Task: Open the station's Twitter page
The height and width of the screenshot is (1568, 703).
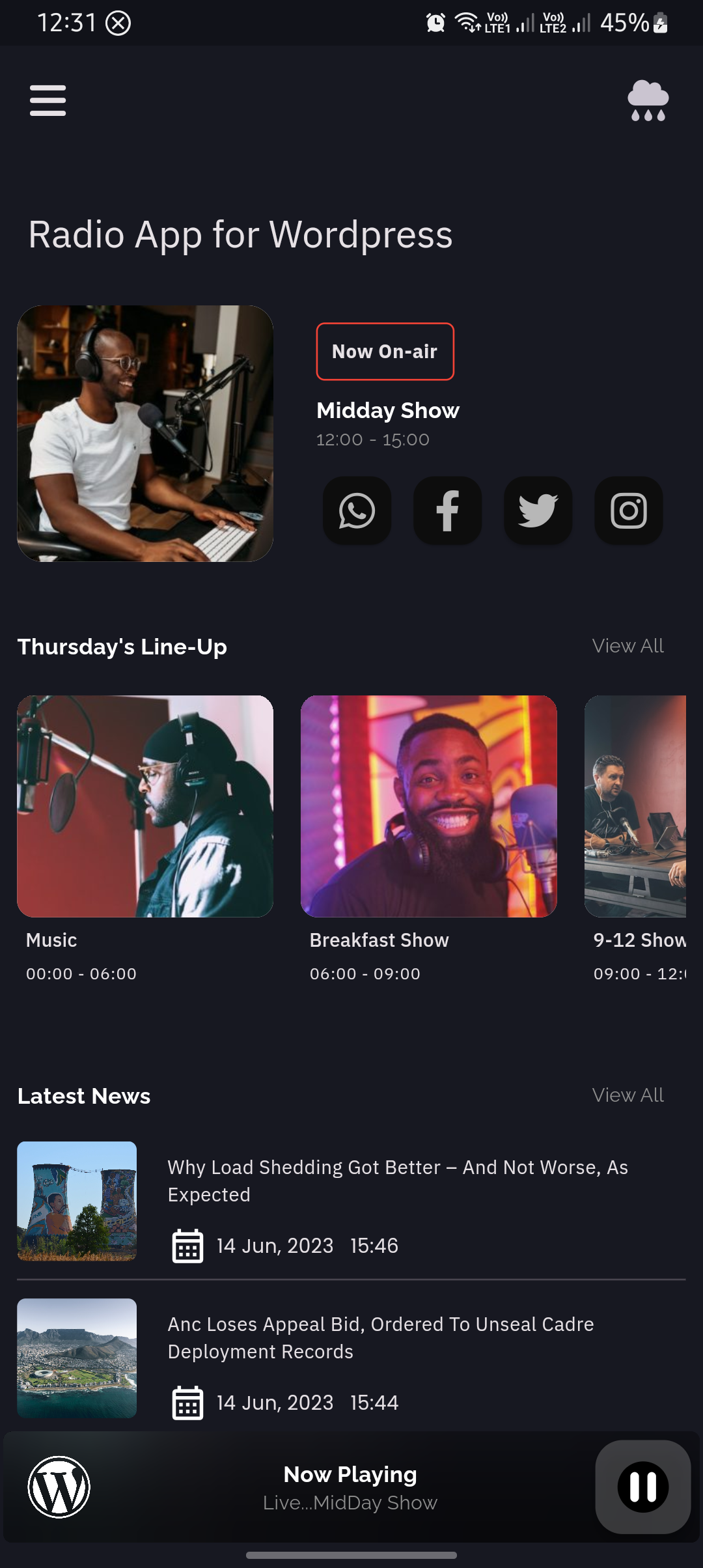Action: click(538, 510)
